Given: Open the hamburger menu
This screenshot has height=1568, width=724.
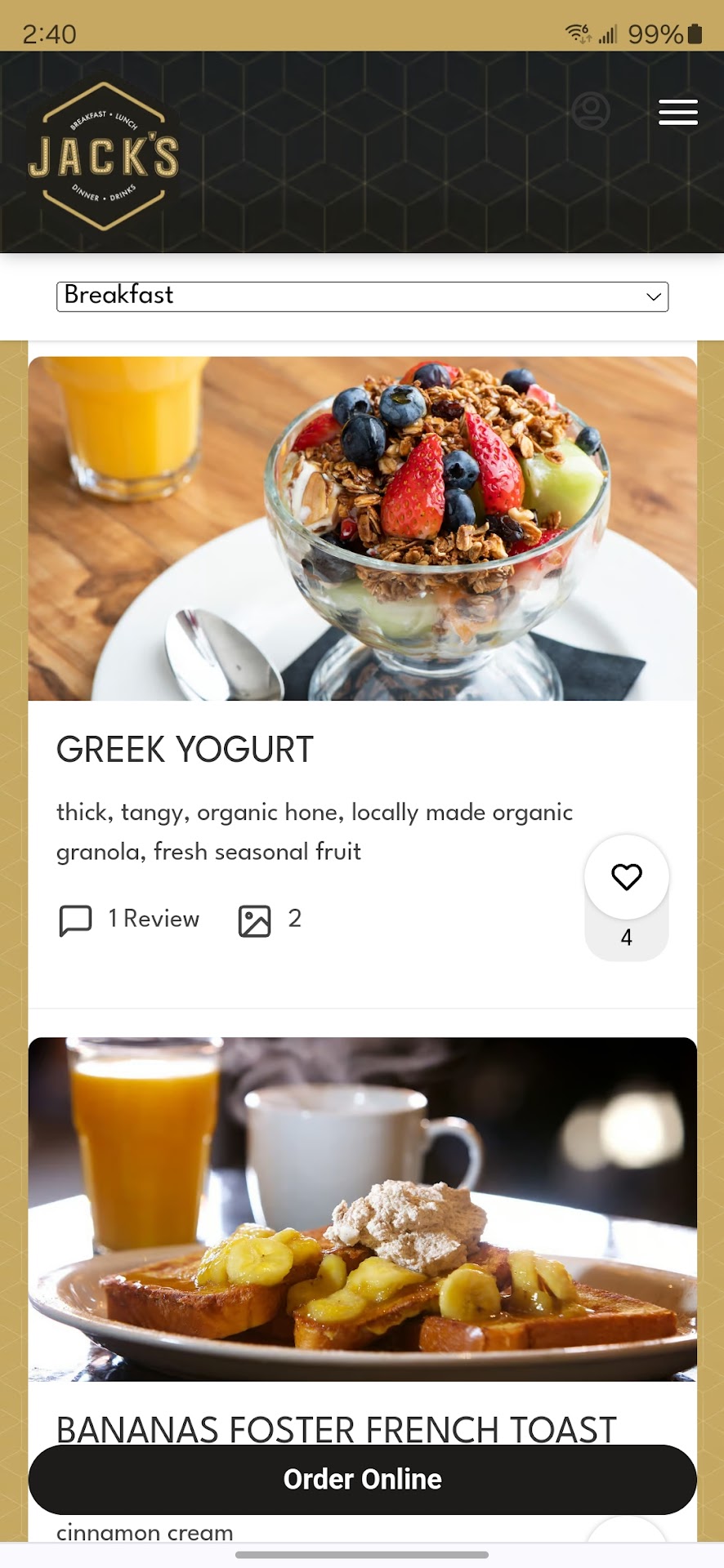Looking at the screenshot, I should pyautogui.click(x=677, y=113).
